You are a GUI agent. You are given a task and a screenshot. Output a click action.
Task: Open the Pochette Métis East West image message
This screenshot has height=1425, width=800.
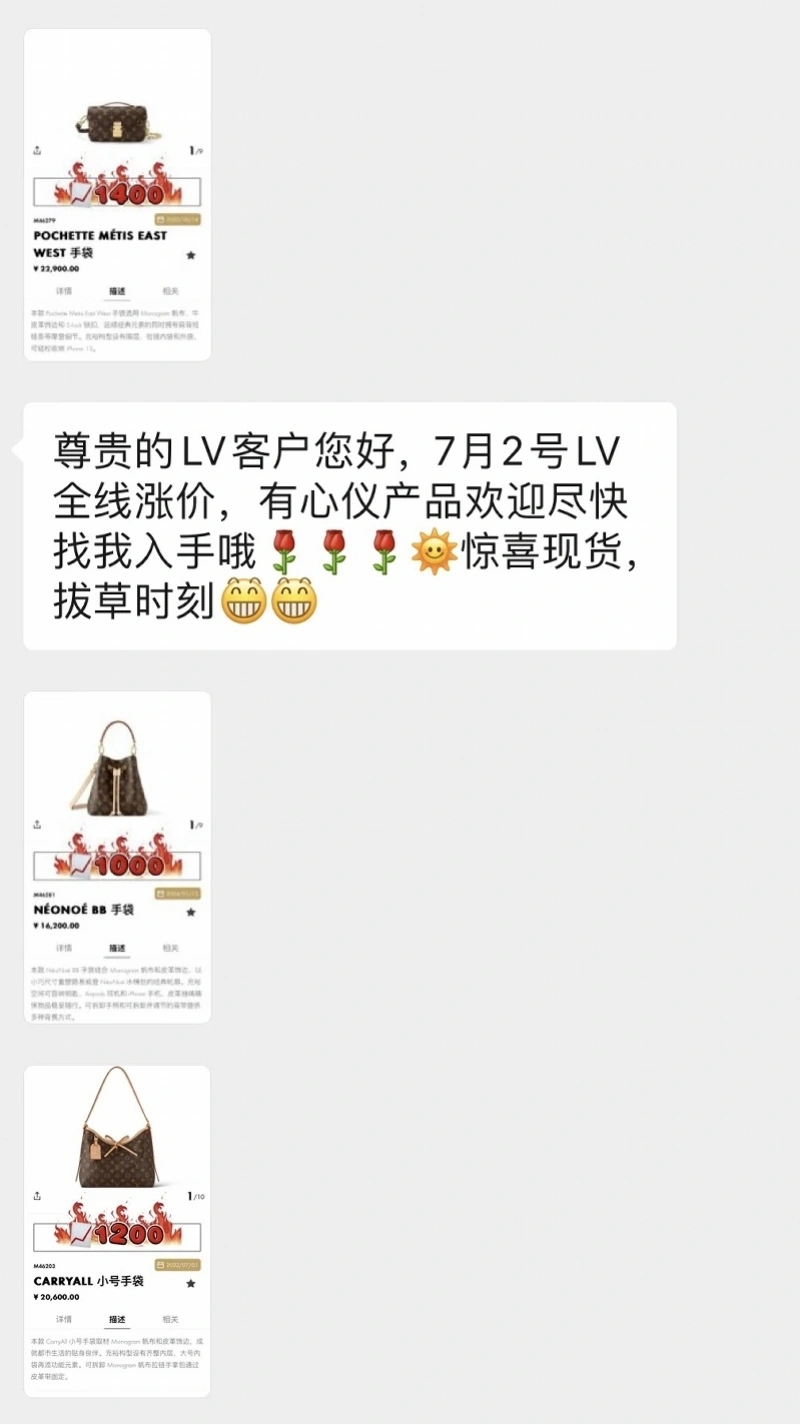117,195
